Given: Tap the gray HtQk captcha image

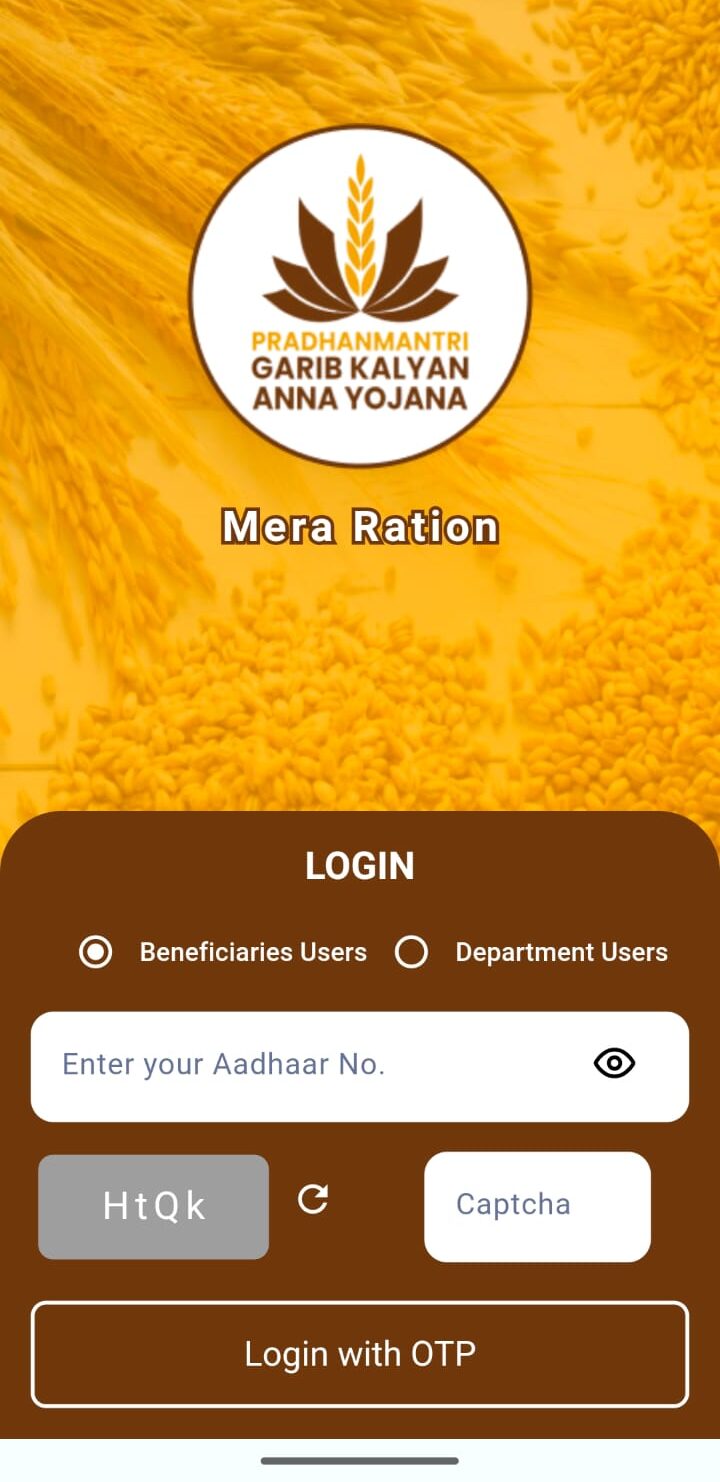Looking at the screenshot, I should coord(153,1205).
